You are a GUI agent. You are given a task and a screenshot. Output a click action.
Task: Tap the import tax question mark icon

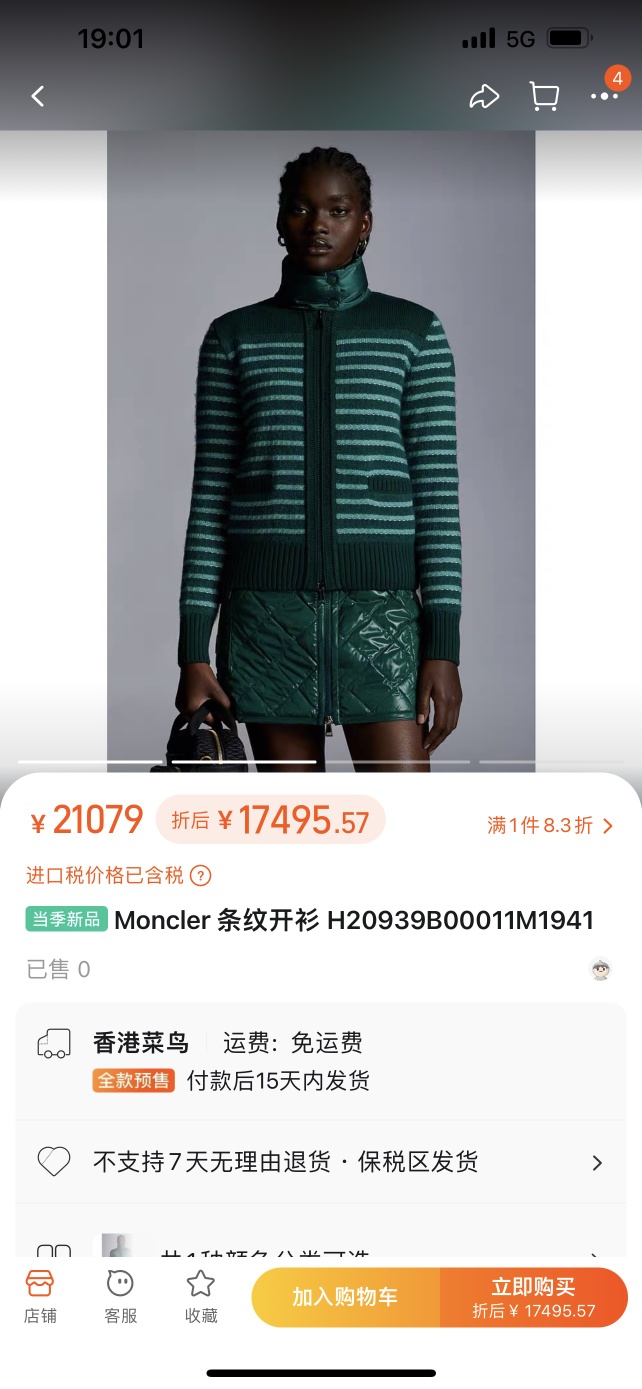[201, 876]
